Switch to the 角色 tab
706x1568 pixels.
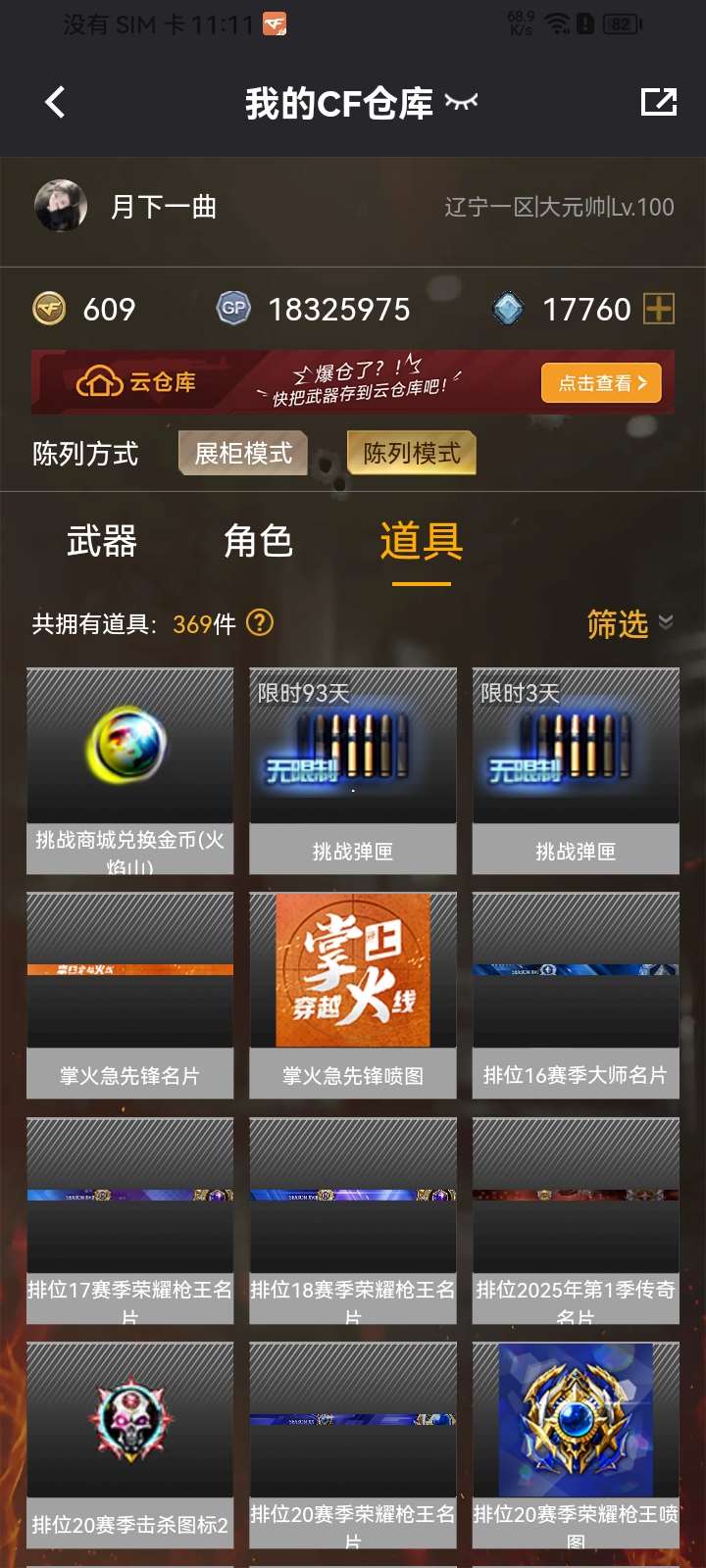pyautogui.click(x=258, y=541)
